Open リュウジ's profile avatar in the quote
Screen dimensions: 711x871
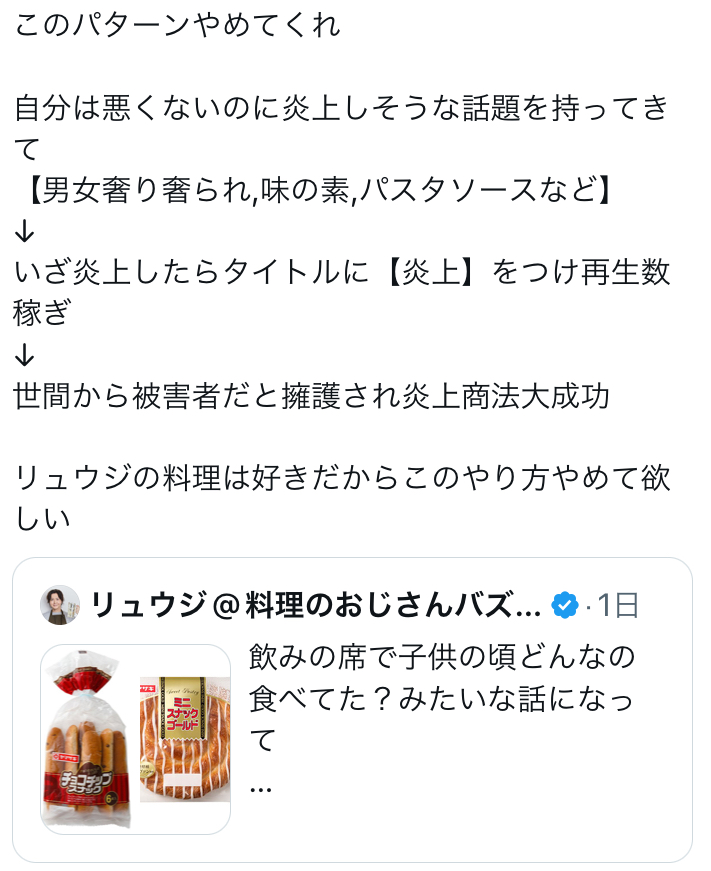[59, 605]
